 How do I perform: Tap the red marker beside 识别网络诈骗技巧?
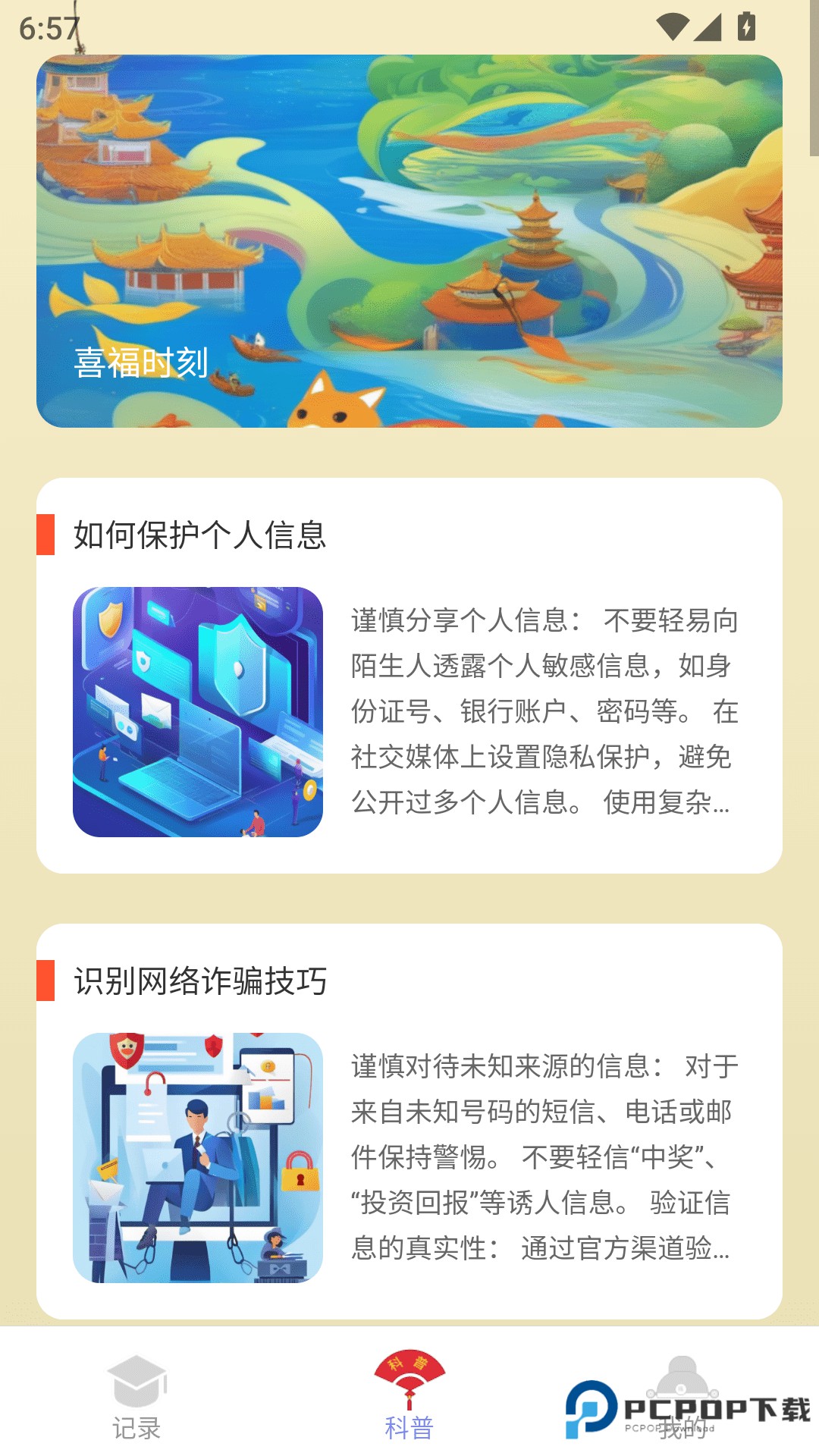click(x=47, y=981)
